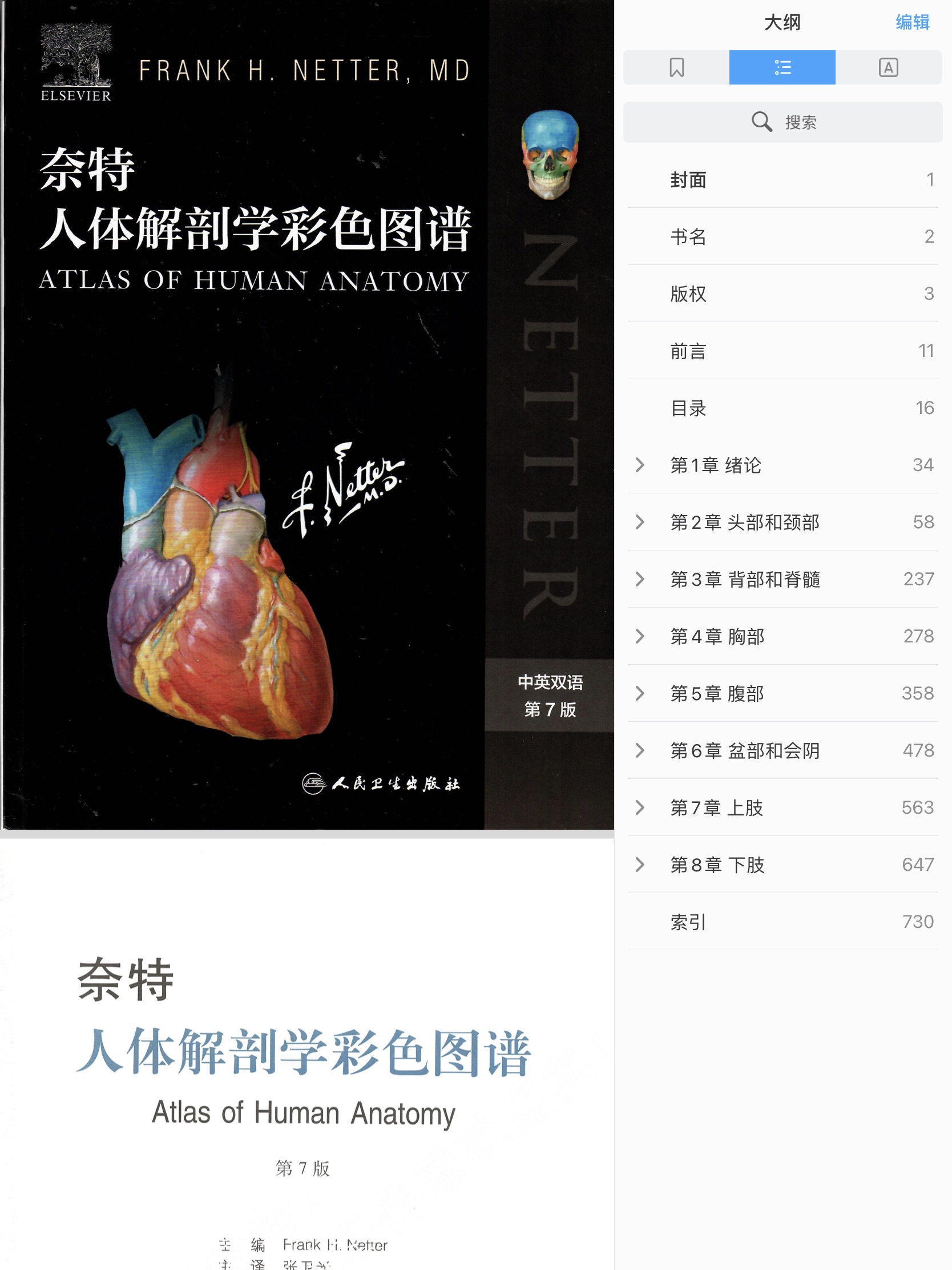Open 目录 at page 16
The image size is (952, 1270).
tap(781, 408)
